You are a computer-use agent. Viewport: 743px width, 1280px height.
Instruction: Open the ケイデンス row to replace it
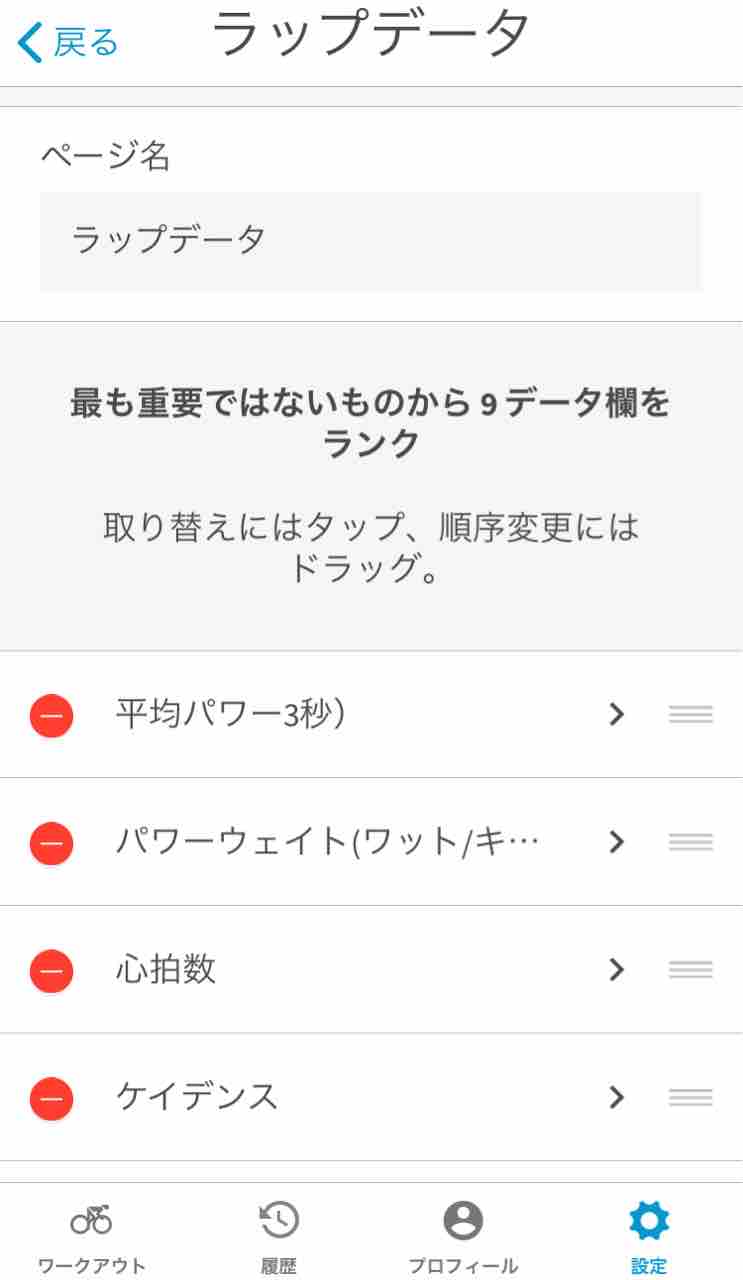coord(371,1097)
